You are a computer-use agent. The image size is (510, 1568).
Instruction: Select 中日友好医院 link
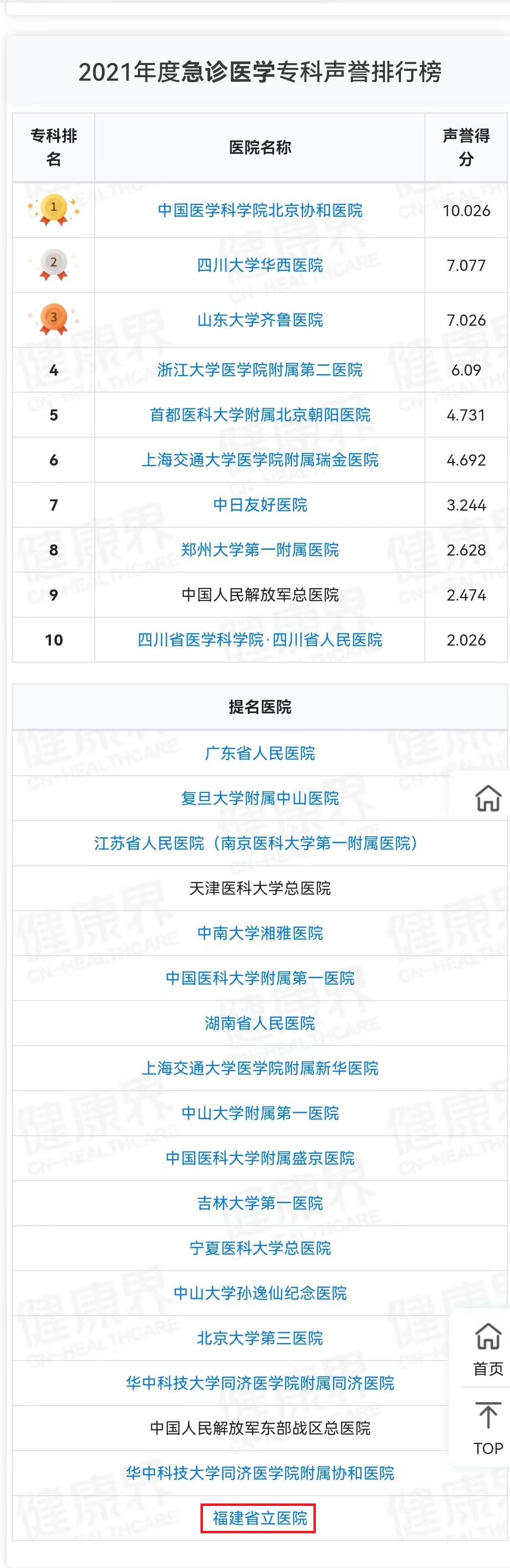pos(260,505)
